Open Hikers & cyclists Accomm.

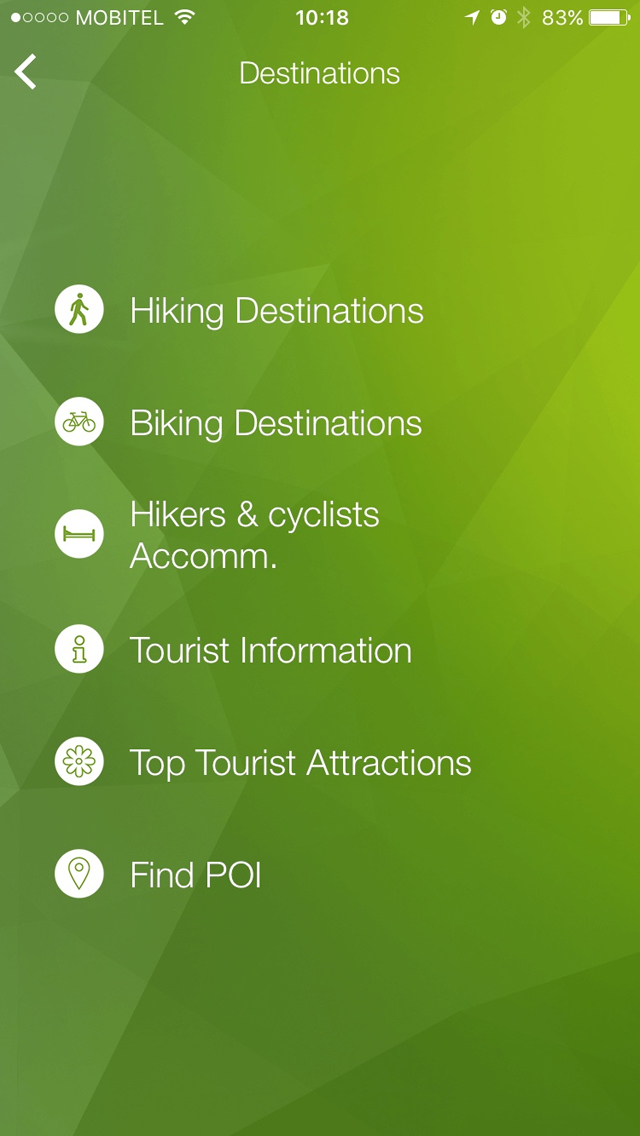pos(217,535)
